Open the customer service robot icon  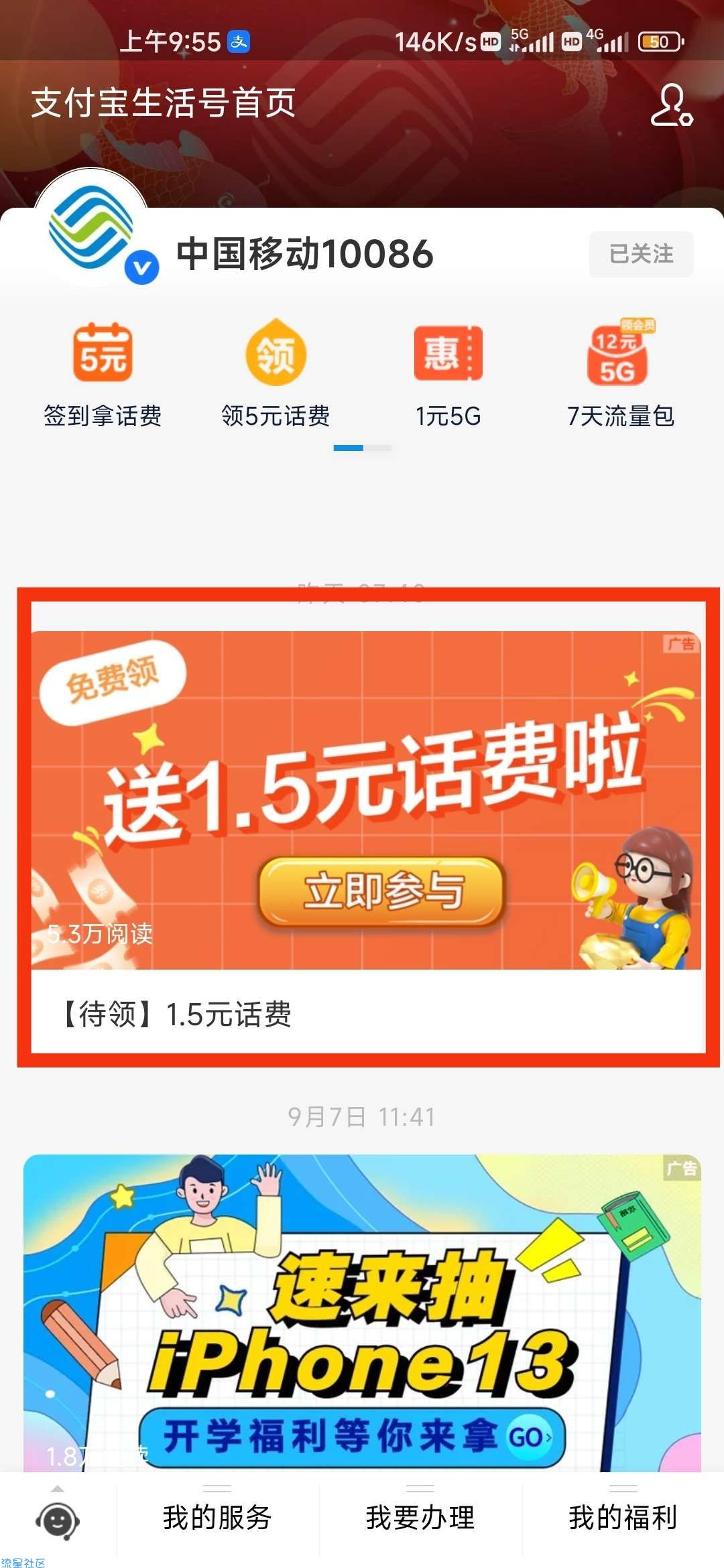(58, 1520)
